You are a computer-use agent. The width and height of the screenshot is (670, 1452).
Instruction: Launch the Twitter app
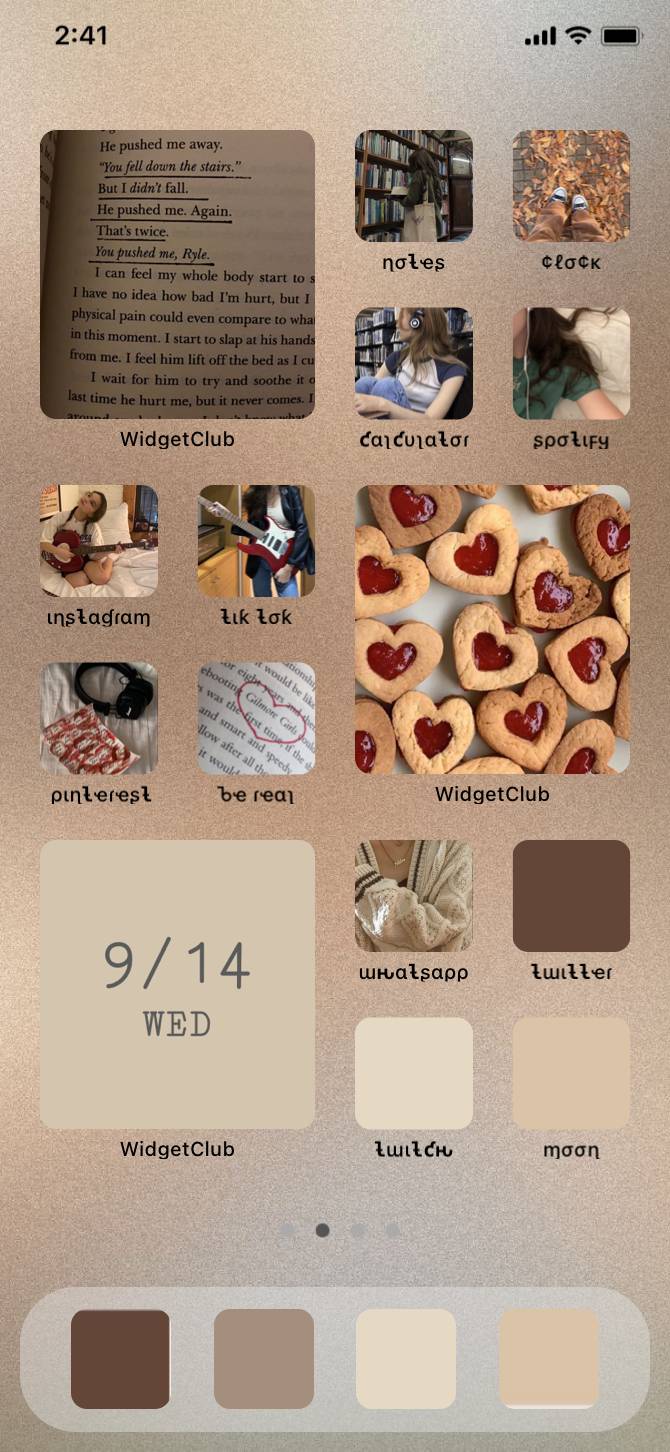(571, 896)
